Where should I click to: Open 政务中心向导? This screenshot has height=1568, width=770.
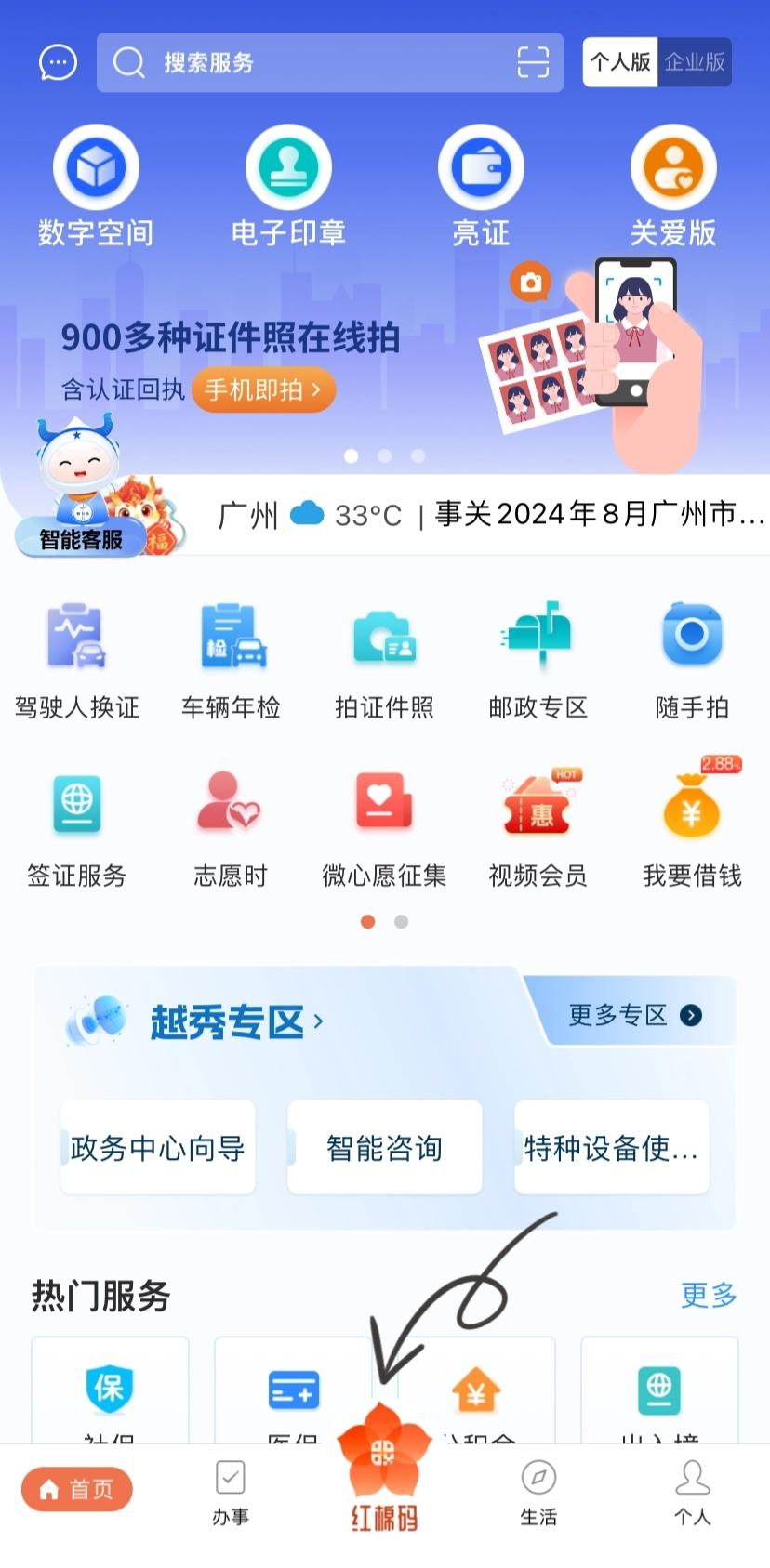tap(158, 1148)
